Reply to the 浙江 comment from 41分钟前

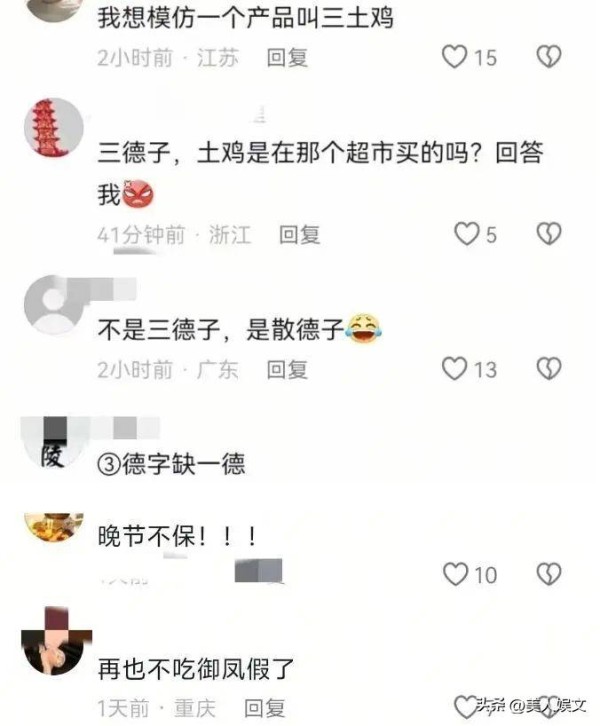coord(299,235)
